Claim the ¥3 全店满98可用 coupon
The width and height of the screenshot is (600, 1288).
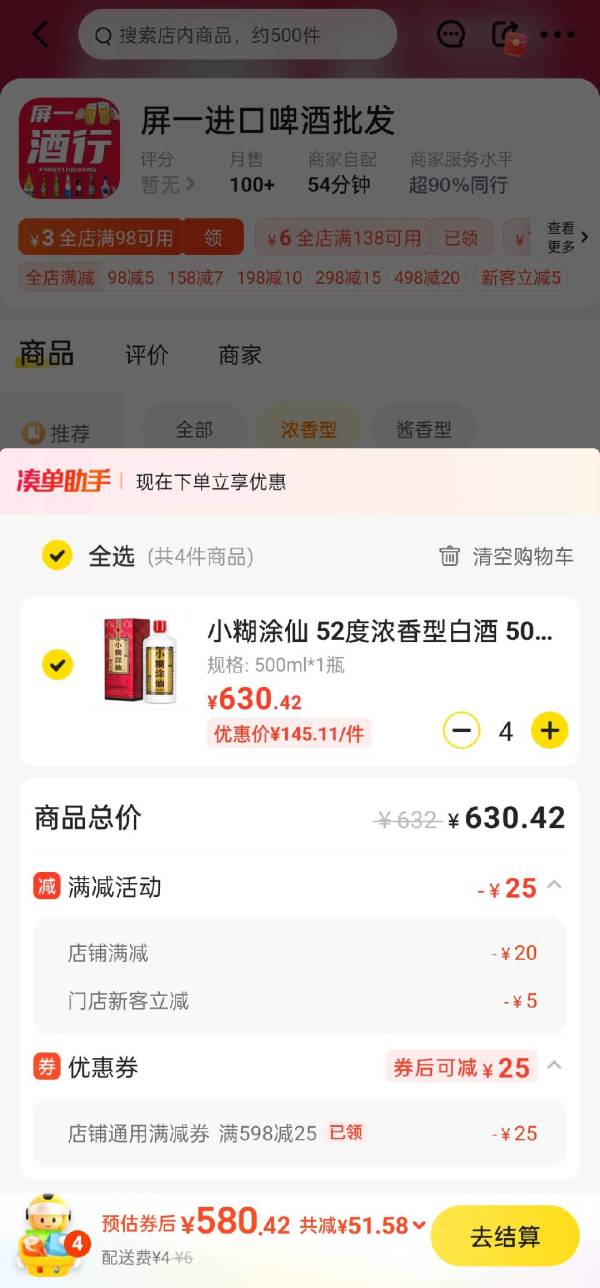213,238
